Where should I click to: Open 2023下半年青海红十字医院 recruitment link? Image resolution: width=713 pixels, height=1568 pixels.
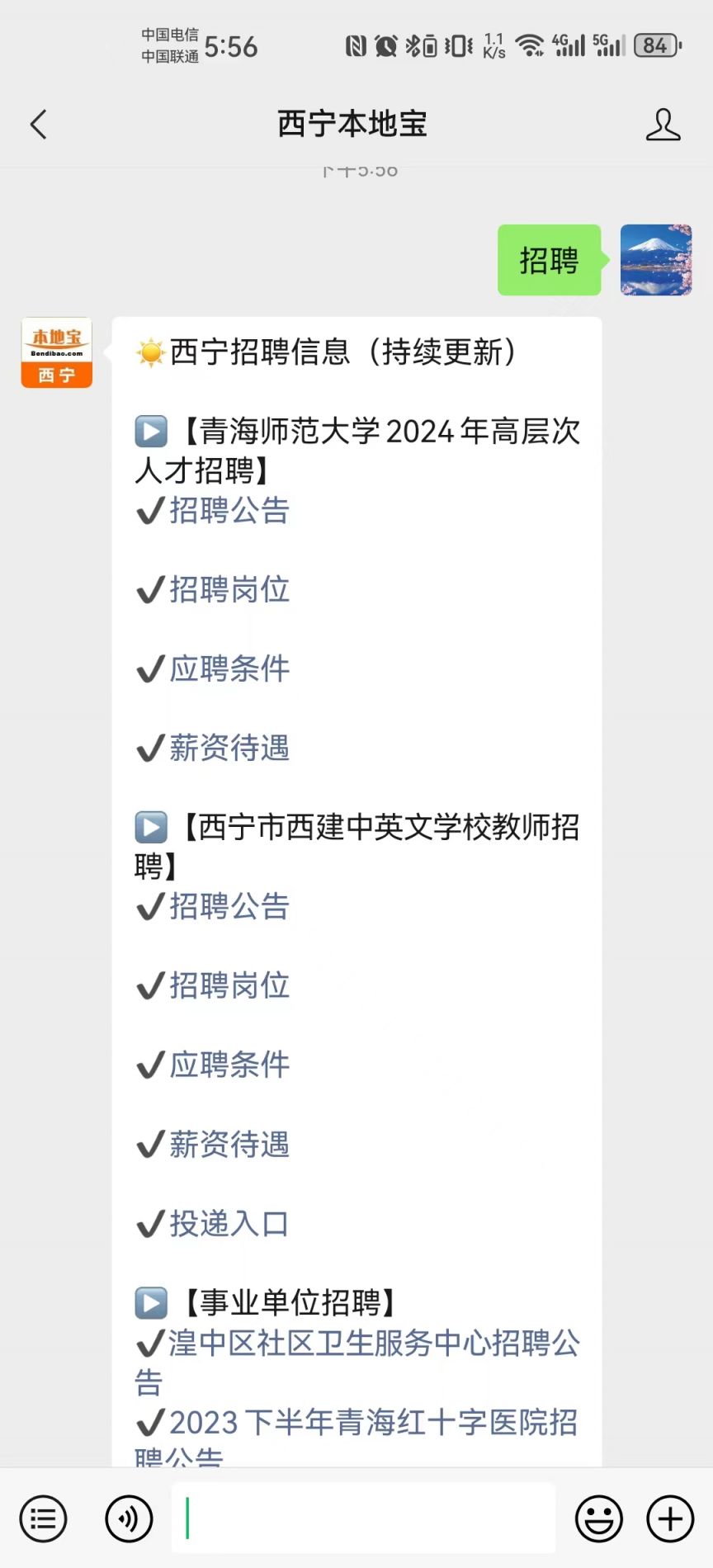coord(357,1436)
